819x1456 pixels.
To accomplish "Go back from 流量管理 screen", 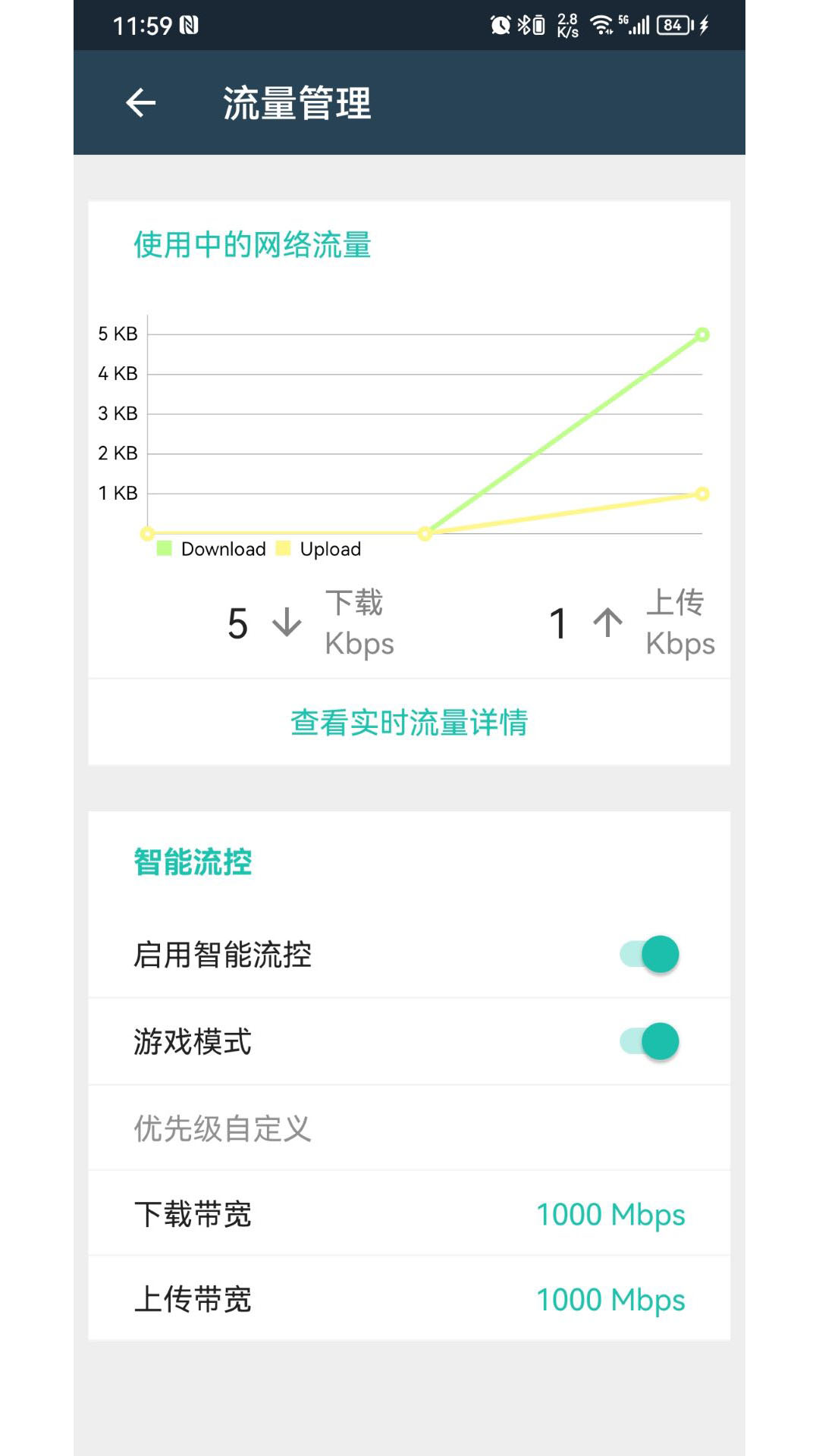I will 141,103.
